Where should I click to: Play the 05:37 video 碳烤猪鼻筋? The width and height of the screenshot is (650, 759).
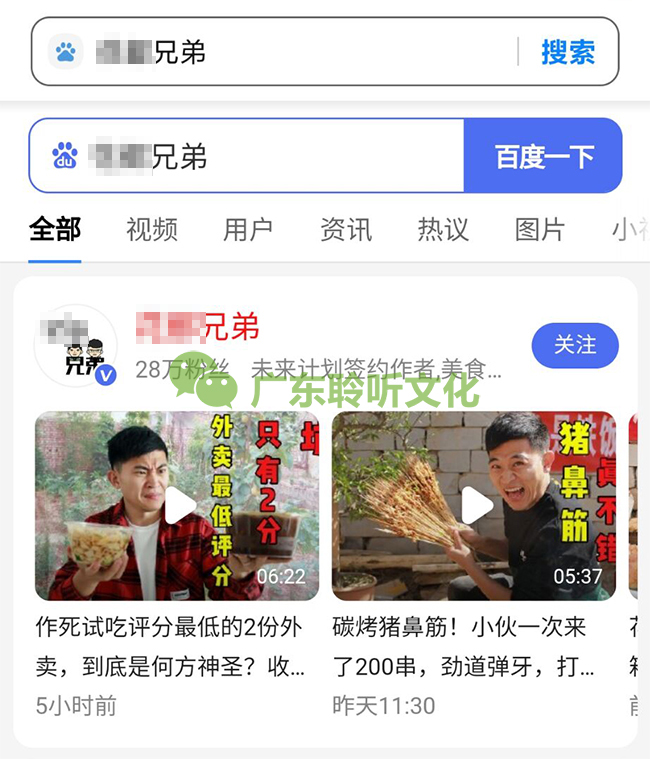pyautogui.click(x=474, y=506)
